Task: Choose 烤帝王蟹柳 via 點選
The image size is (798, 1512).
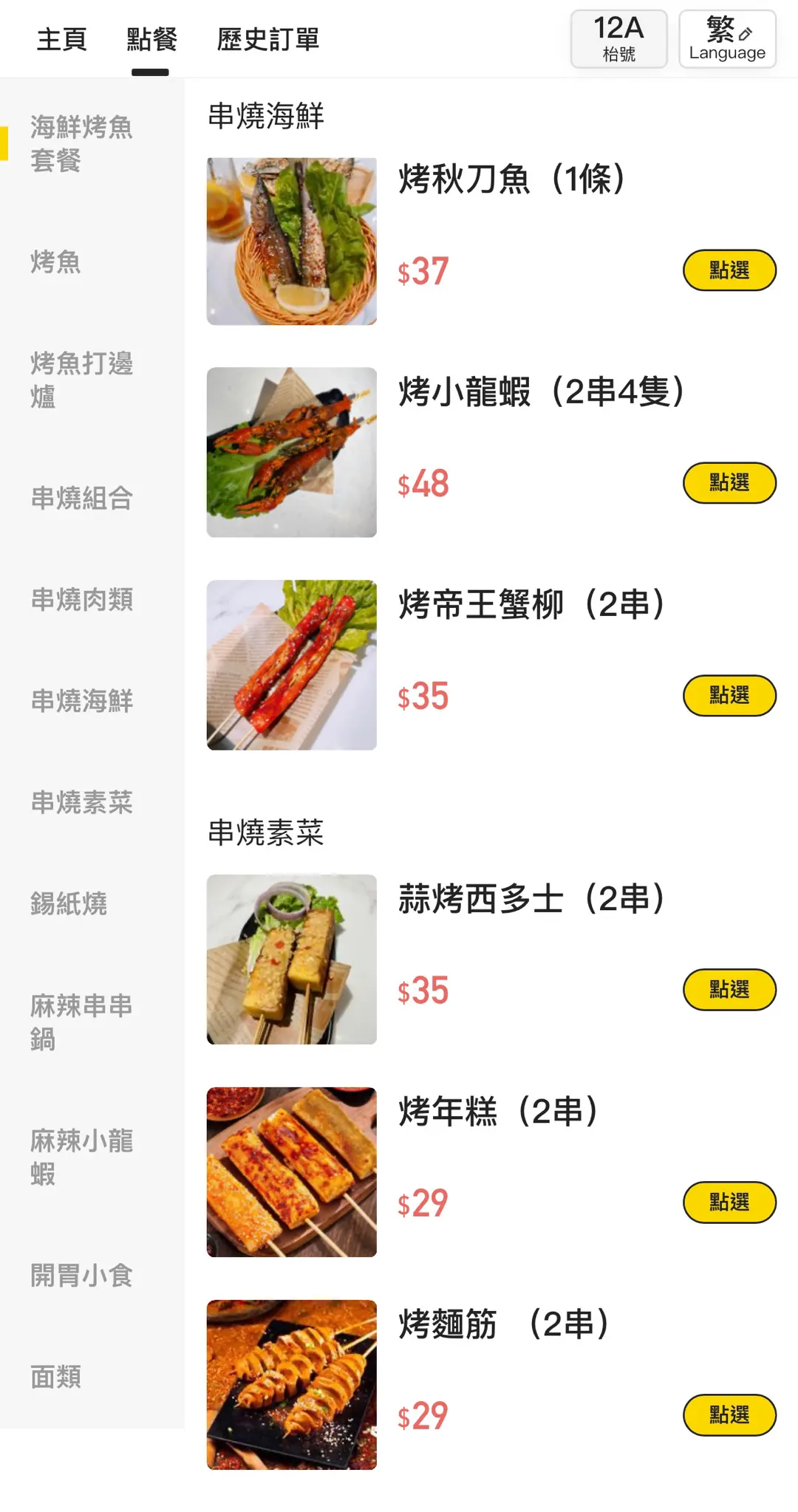Action: [729, 695]
